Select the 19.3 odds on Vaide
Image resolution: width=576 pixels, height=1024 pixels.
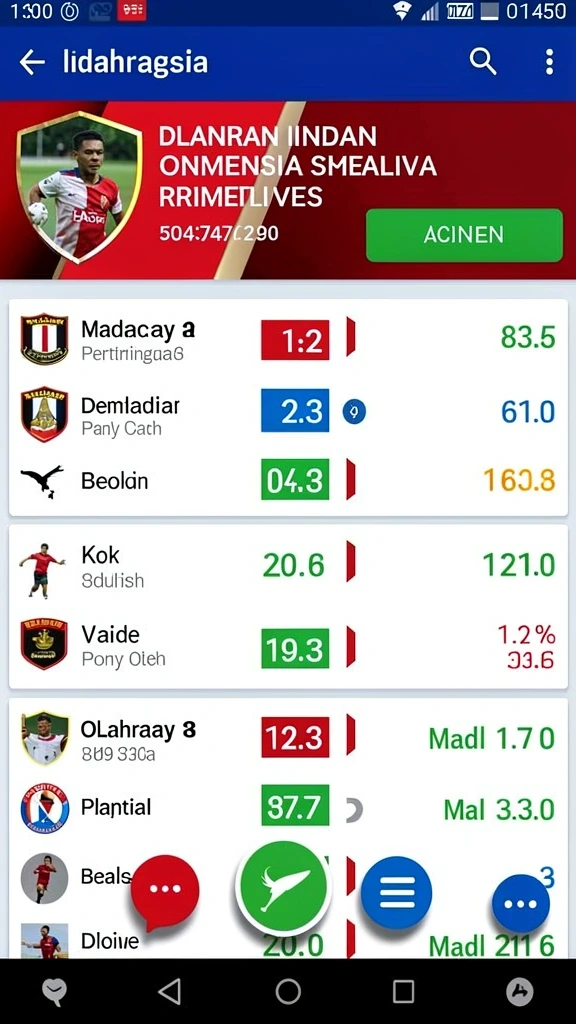pyautogui.click(x=295, y=647)
